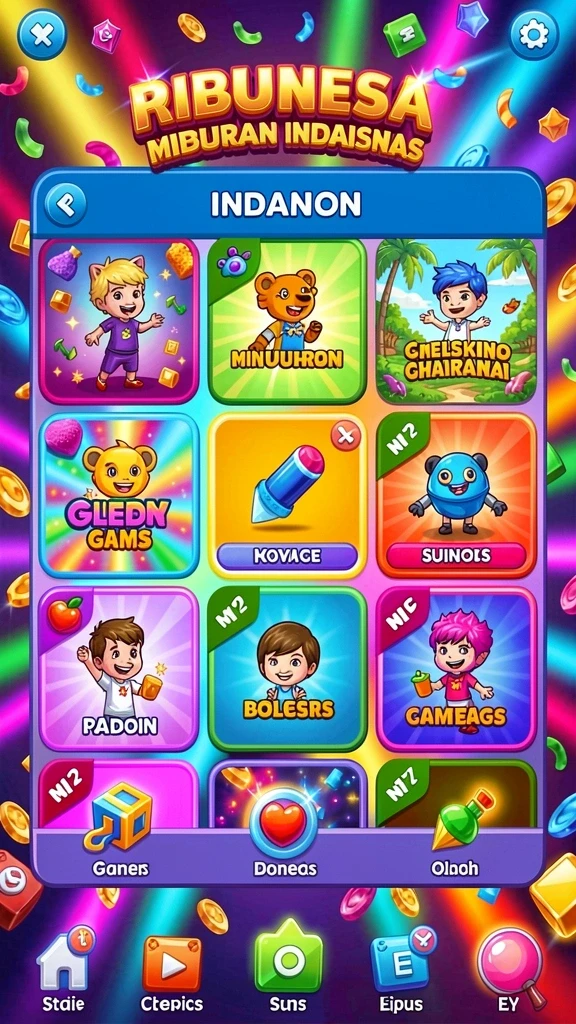
Task: Open the Eipus tab
Action: pyautogui.click(x=402, y=971)
